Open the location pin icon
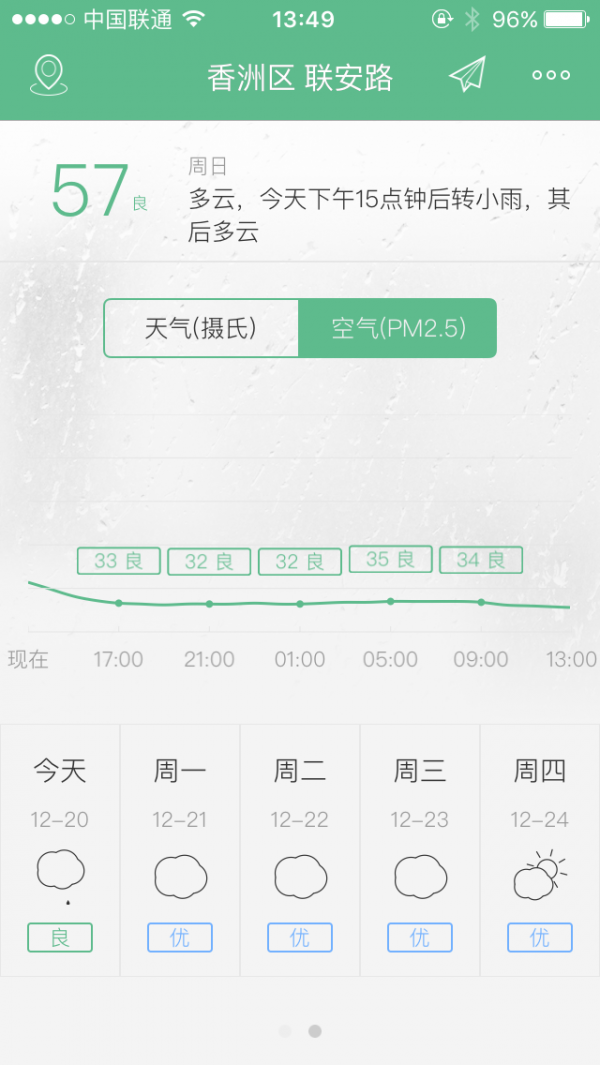Viewport: 600px width, 1065px height. coord(49,75)
